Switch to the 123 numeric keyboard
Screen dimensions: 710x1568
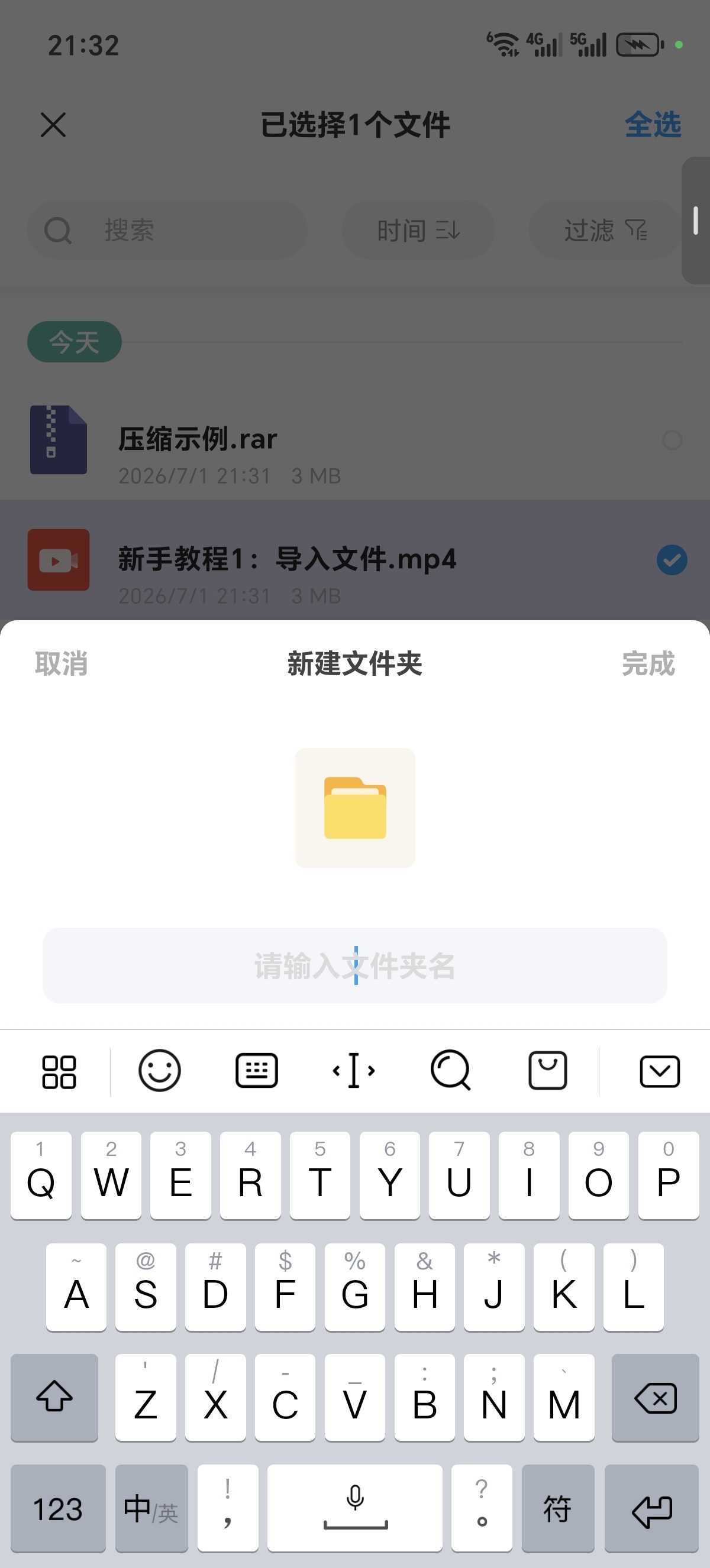pos(58,1508)
